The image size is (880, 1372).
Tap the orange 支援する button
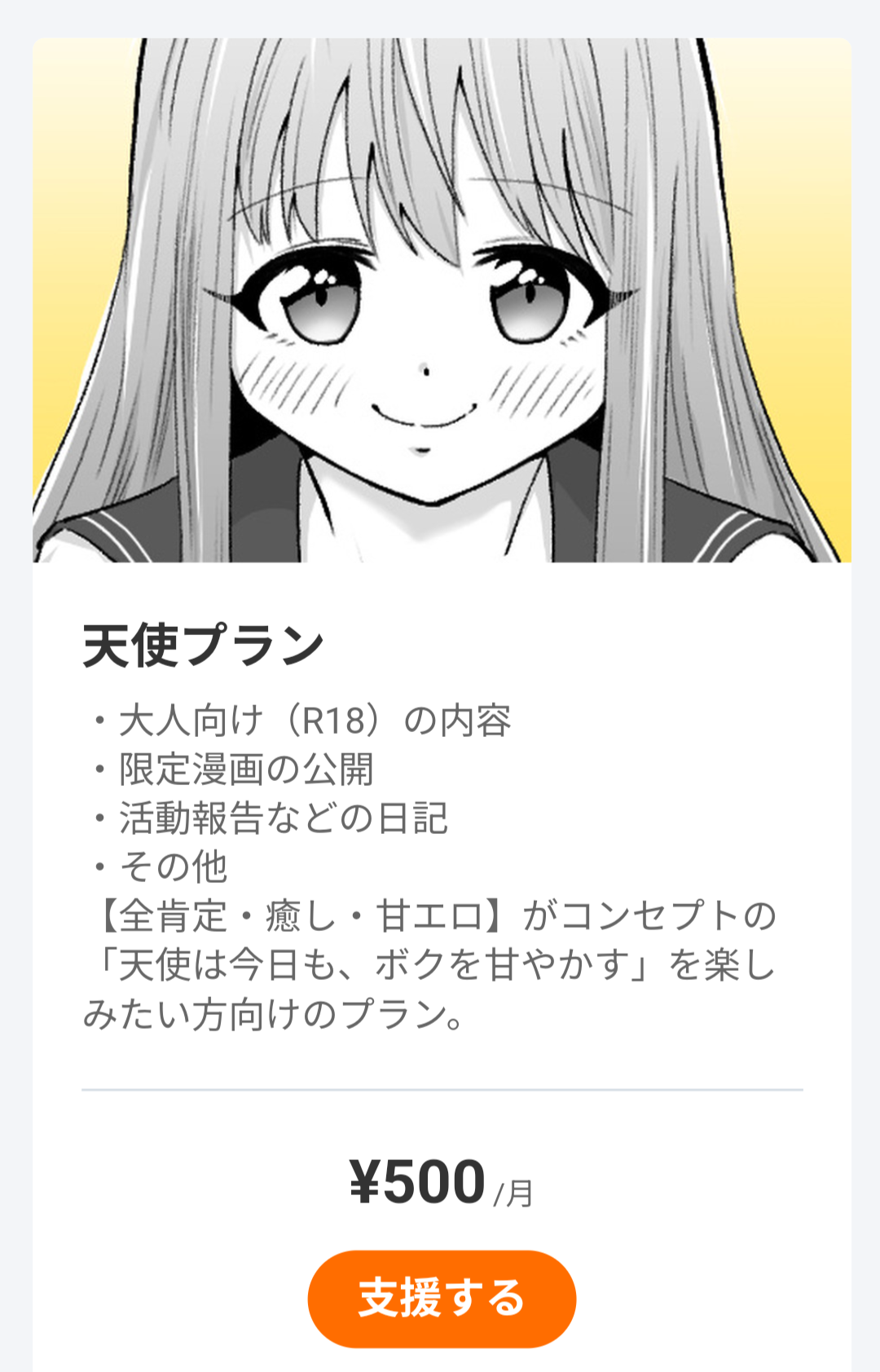click(x=442, y=1298)
